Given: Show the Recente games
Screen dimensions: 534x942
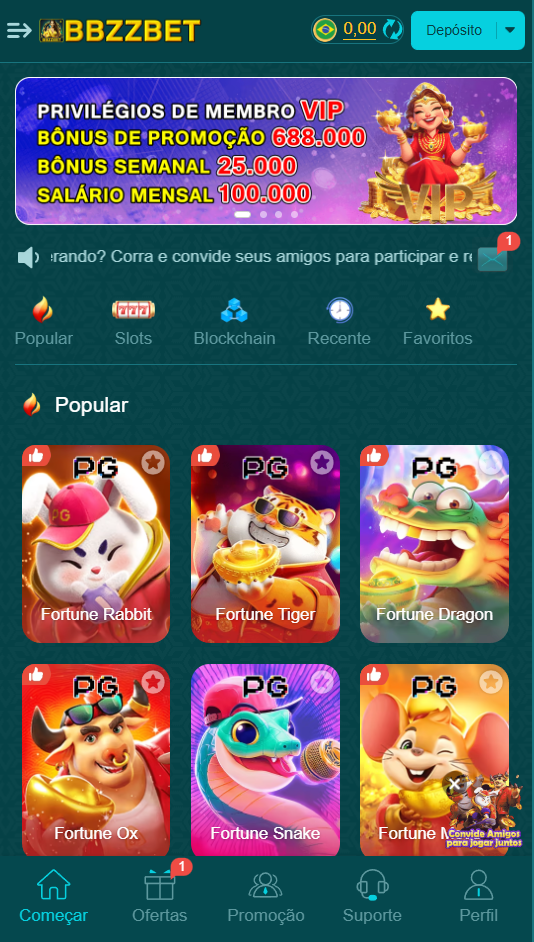Looking at the screenshot, I should point(339,323).
